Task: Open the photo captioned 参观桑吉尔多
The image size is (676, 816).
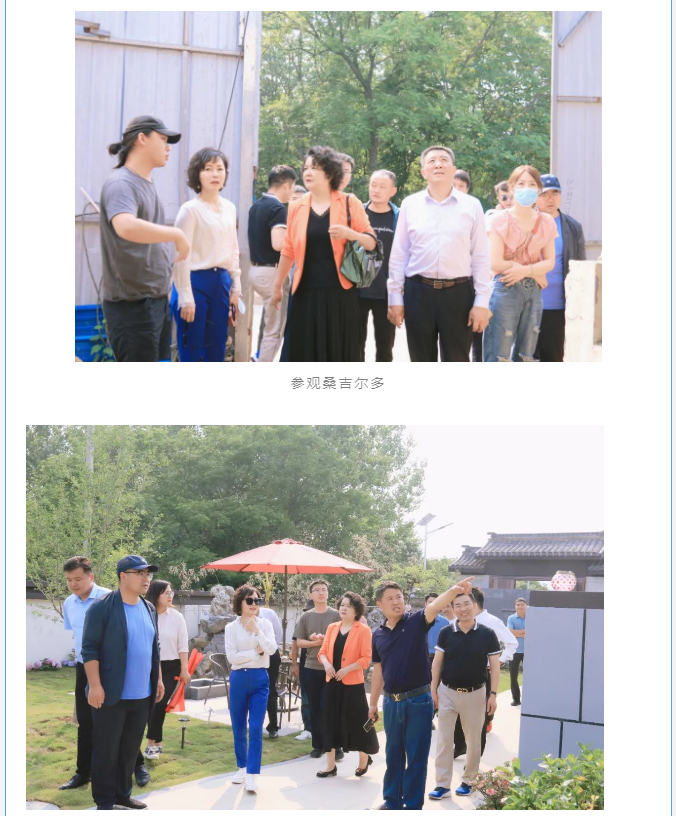Action: 338,186
